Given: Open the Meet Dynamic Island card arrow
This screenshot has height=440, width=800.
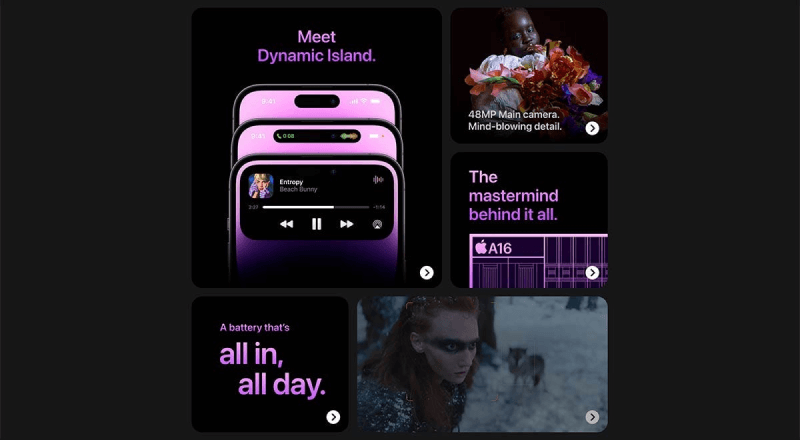Looking at the screenshot, I should [x=427, y=272].
